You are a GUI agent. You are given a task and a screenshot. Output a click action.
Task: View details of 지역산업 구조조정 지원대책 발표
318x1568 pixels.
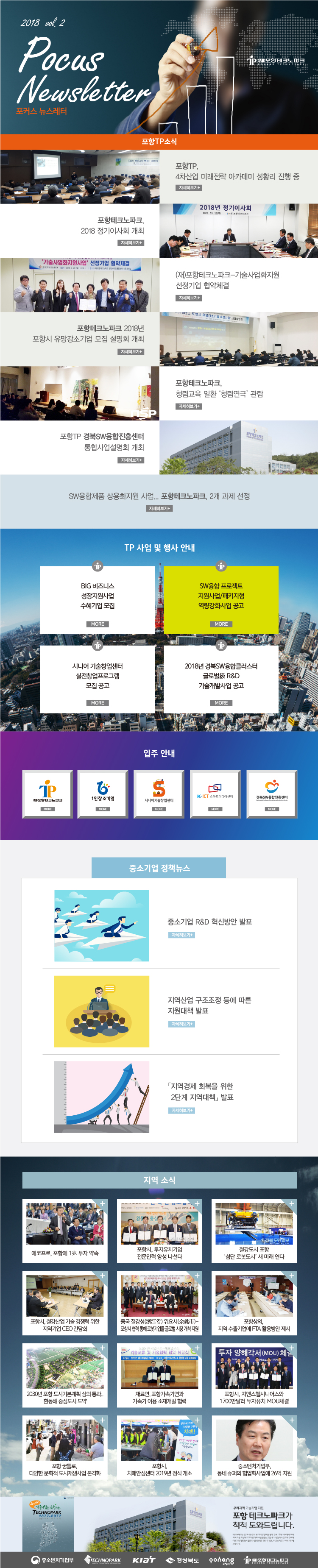pos(181,1024)
